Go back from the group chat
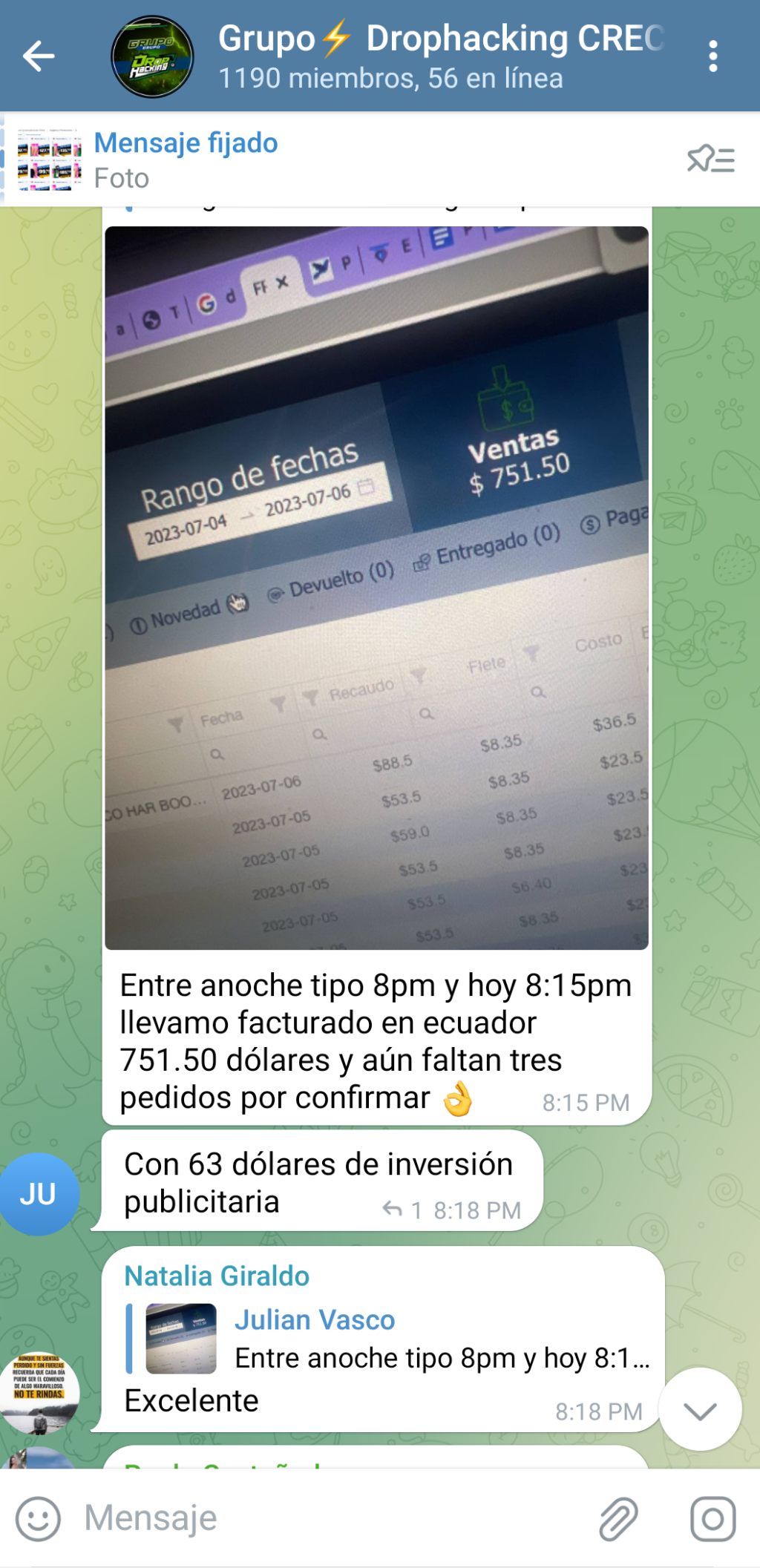 point(39,56)
